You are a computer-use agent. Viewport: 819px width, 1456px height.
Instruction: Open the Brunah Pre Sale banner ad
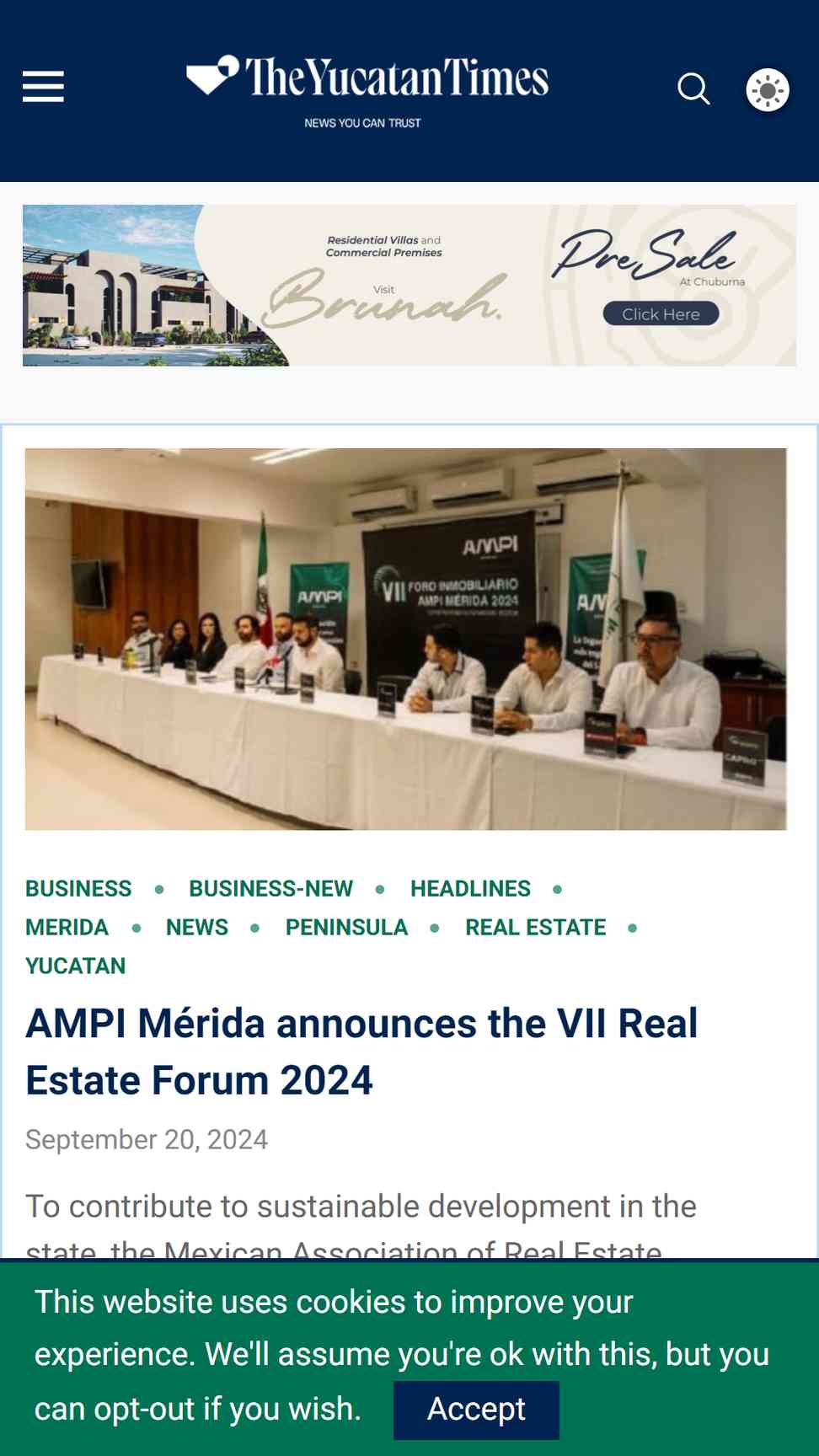coord(409,286)
